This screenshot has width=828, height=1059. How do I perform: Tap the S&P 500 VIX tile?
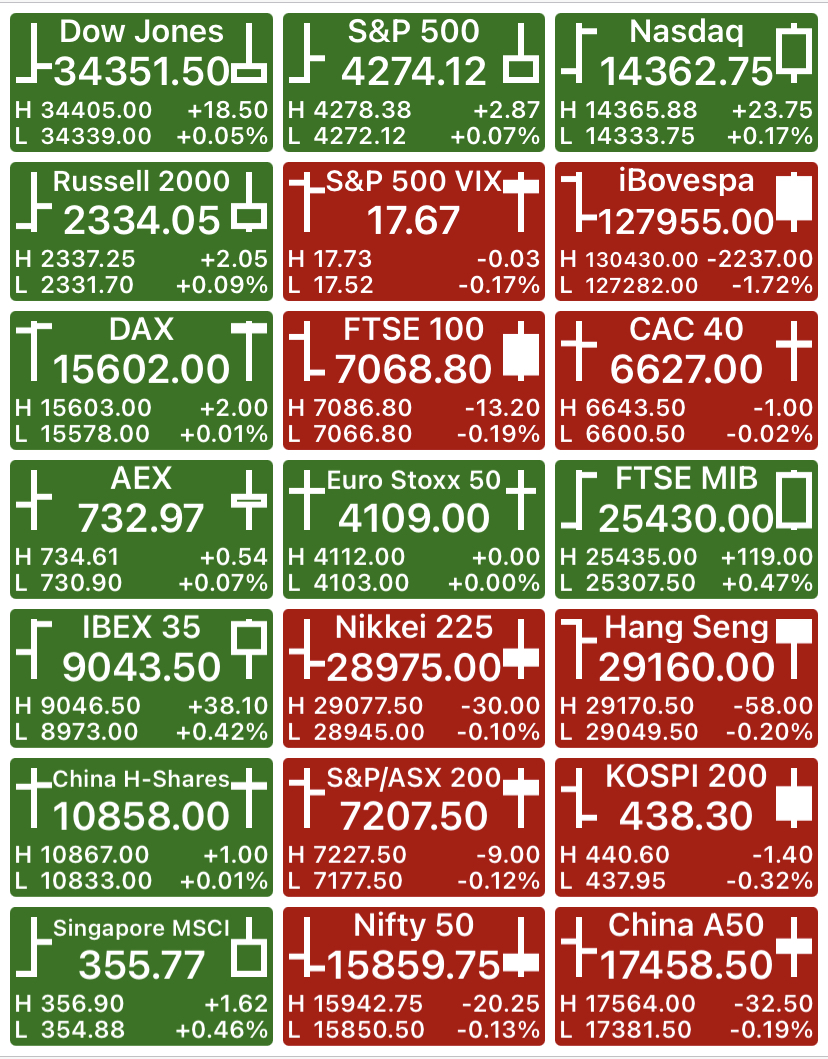[413, 231]
